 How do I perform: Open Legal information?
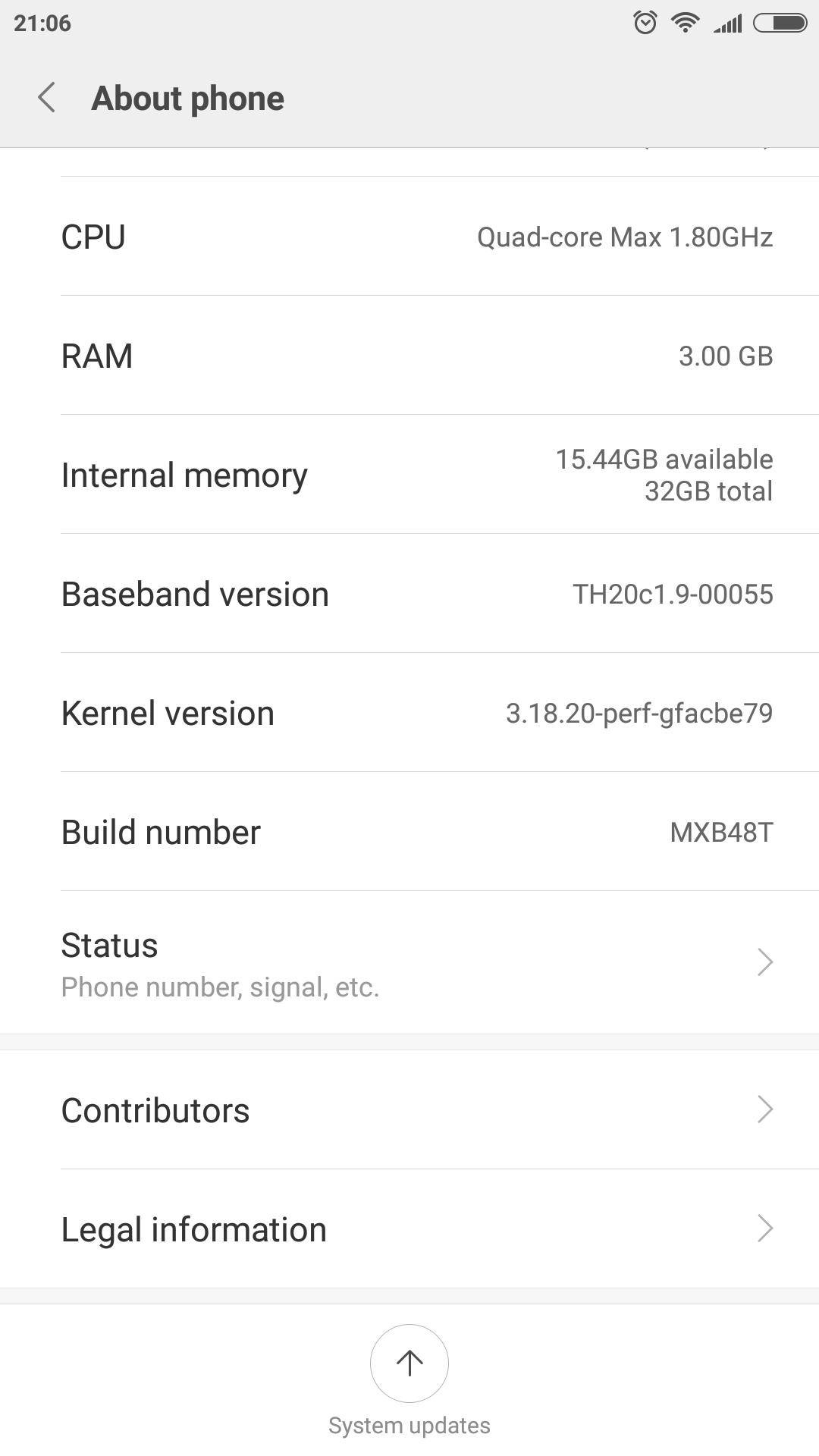[409, 1228]
